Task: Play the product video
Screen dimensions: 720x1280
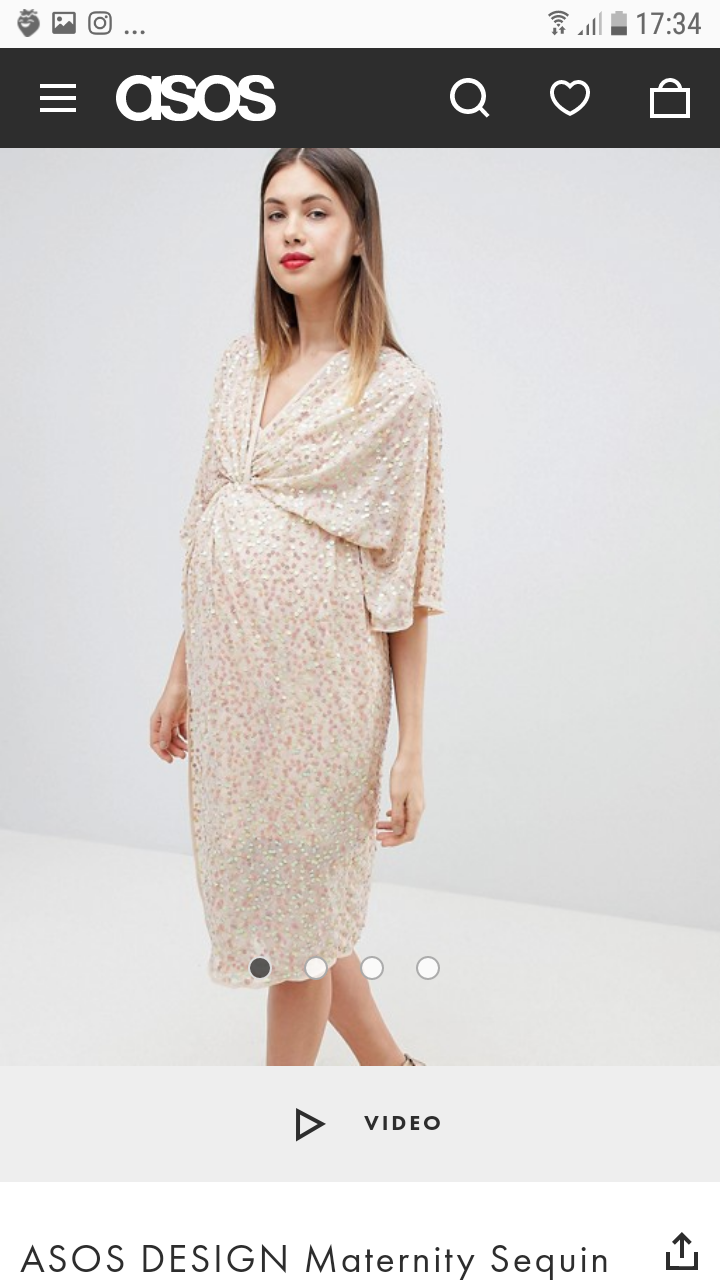Action: click(x=367, y=1123)
